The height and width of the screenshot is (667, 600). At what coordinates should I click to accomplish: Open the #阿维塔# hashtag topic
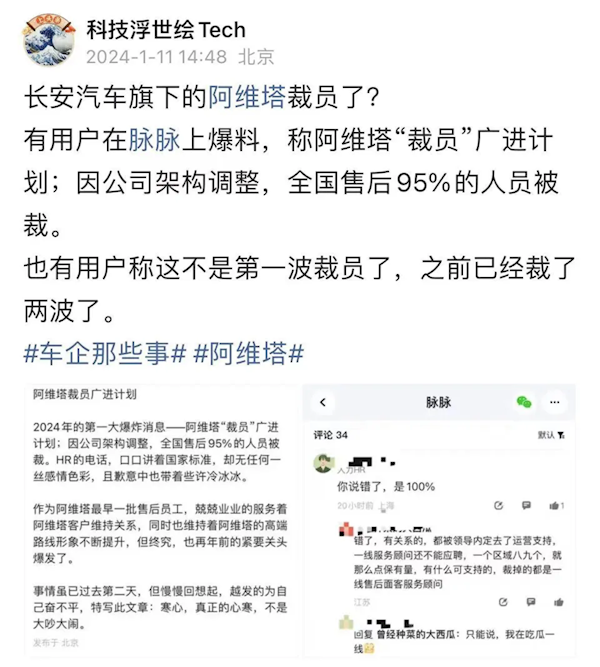[248, 353]
